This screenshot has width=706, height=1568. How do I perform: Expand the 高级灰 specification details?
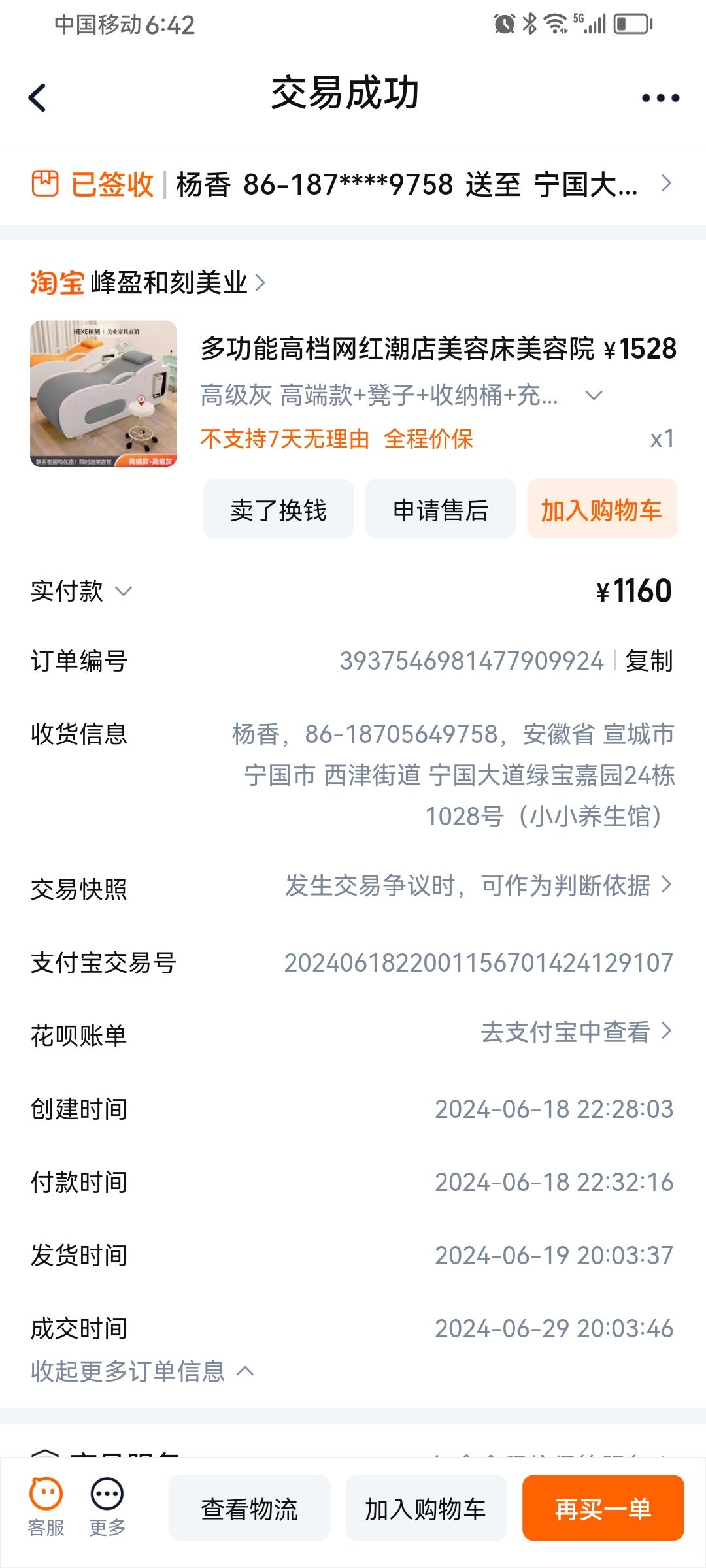point(594,395)
